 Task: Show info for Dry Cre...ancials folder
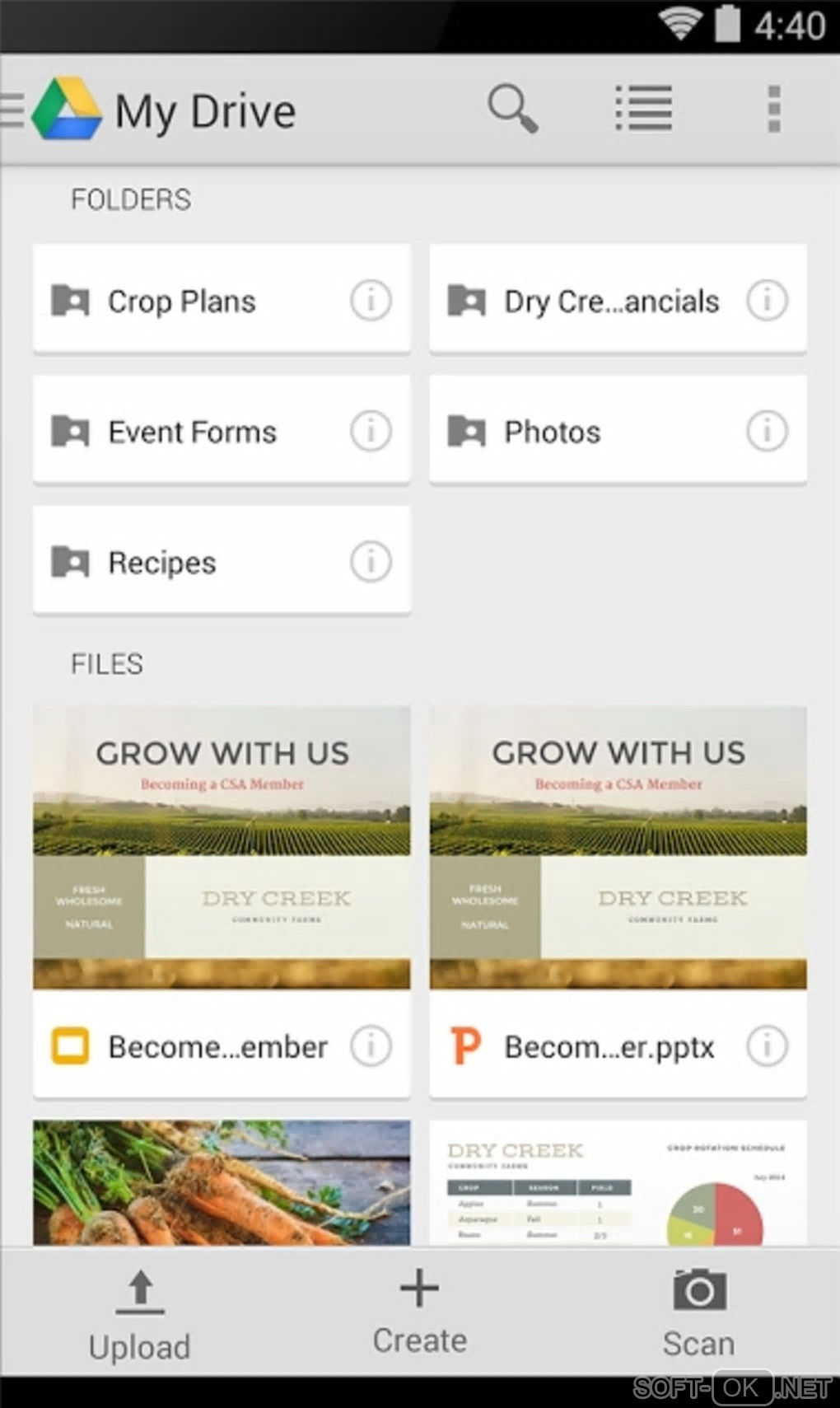point(767,300)
